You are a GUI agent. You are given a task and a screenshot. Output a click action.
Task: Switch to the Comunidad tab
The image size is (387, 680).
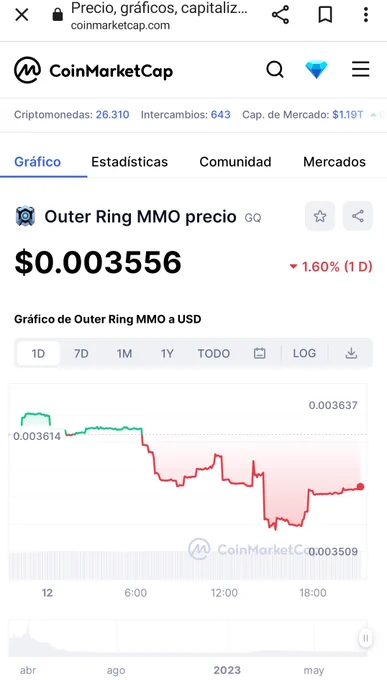tap(235, 162)
